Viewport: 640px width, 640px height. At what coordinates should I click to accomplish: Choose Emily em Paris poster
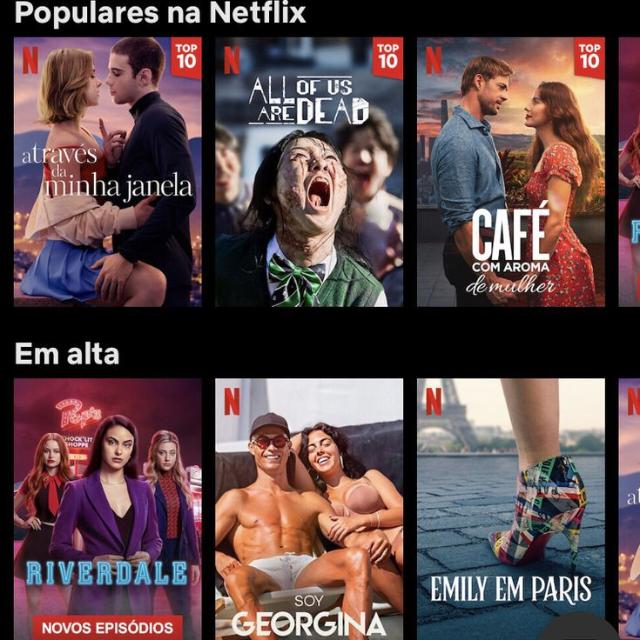[510, 508]
